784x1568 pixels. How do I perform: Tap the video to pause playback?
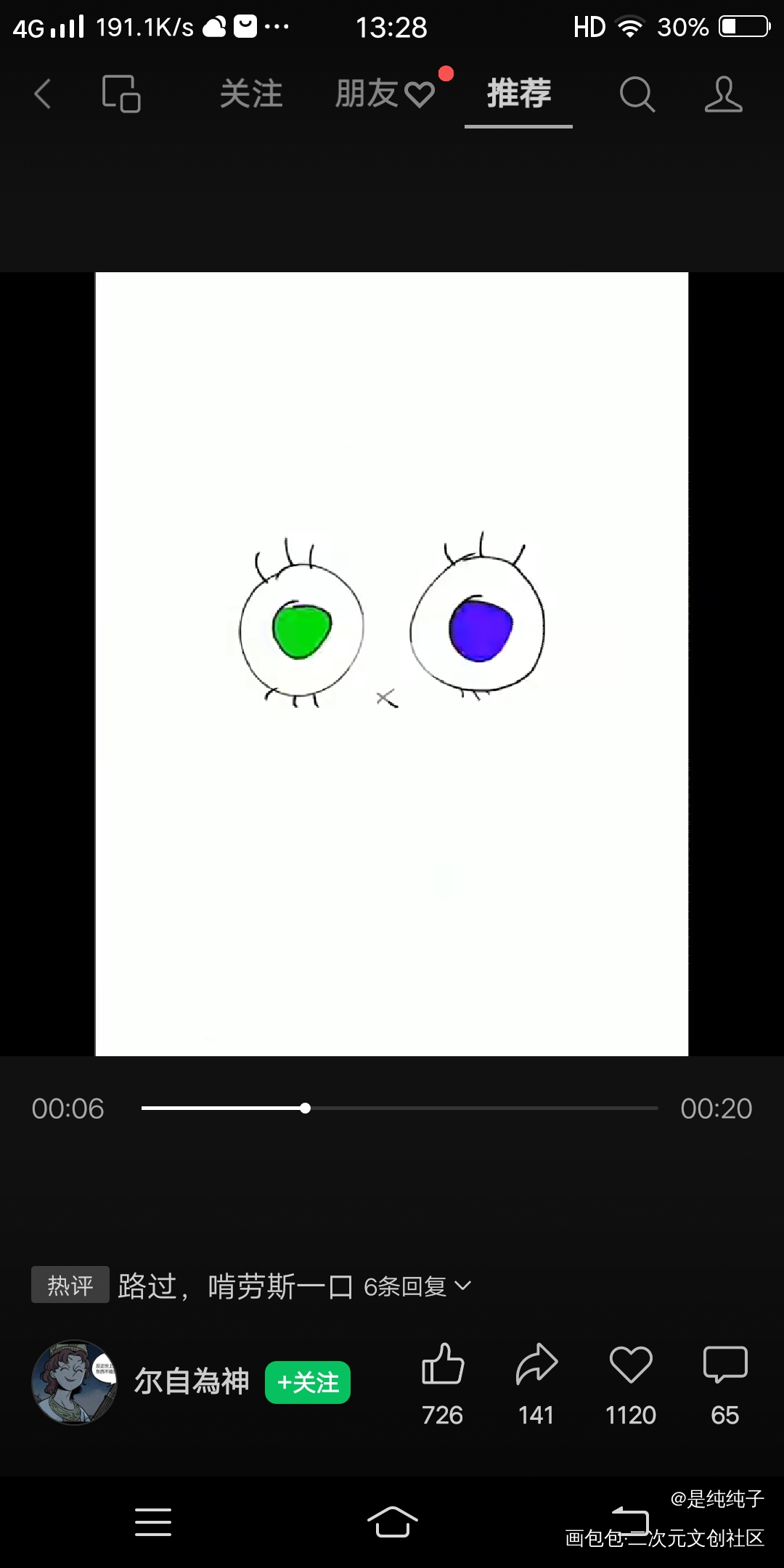[391, 663]
